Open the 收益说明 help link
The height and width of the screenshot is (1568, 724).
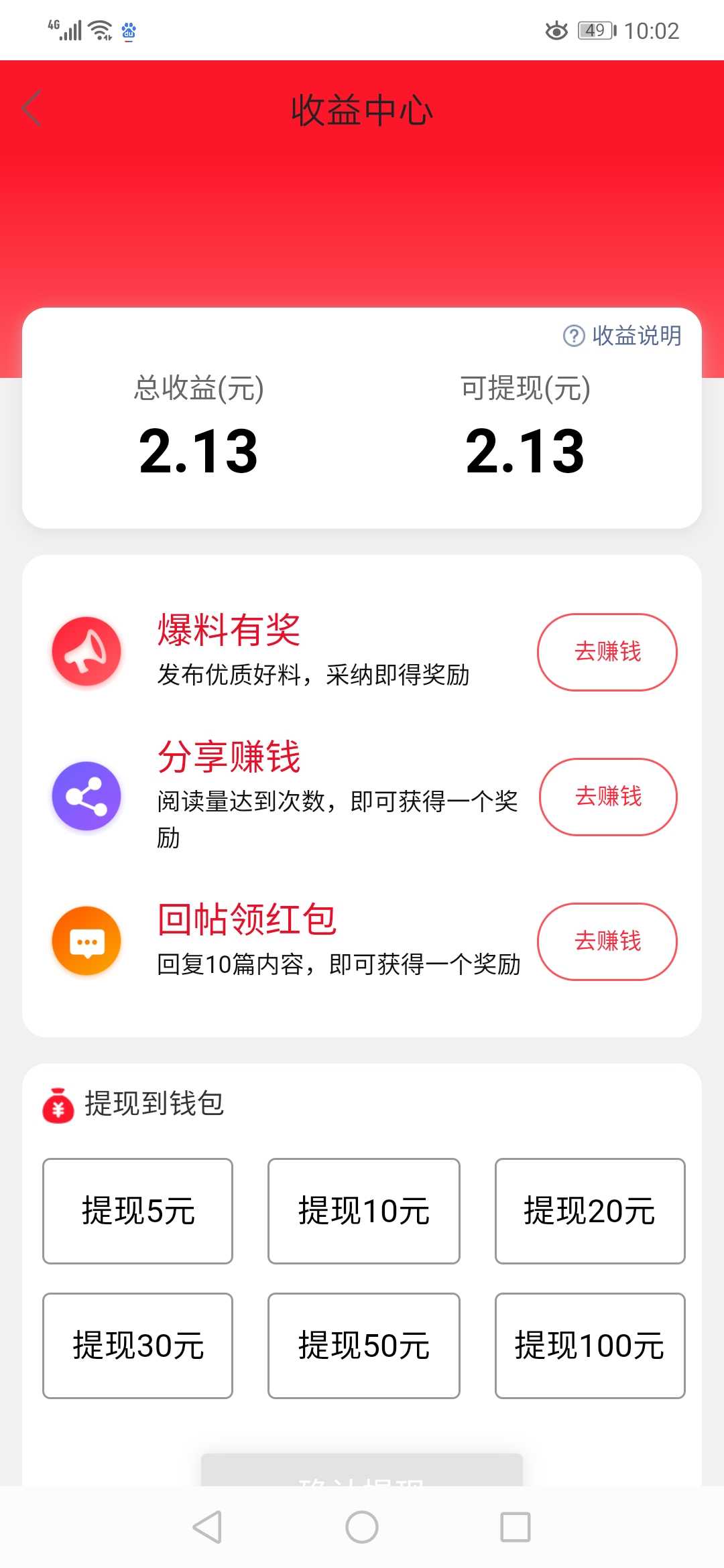click(622, 336)
